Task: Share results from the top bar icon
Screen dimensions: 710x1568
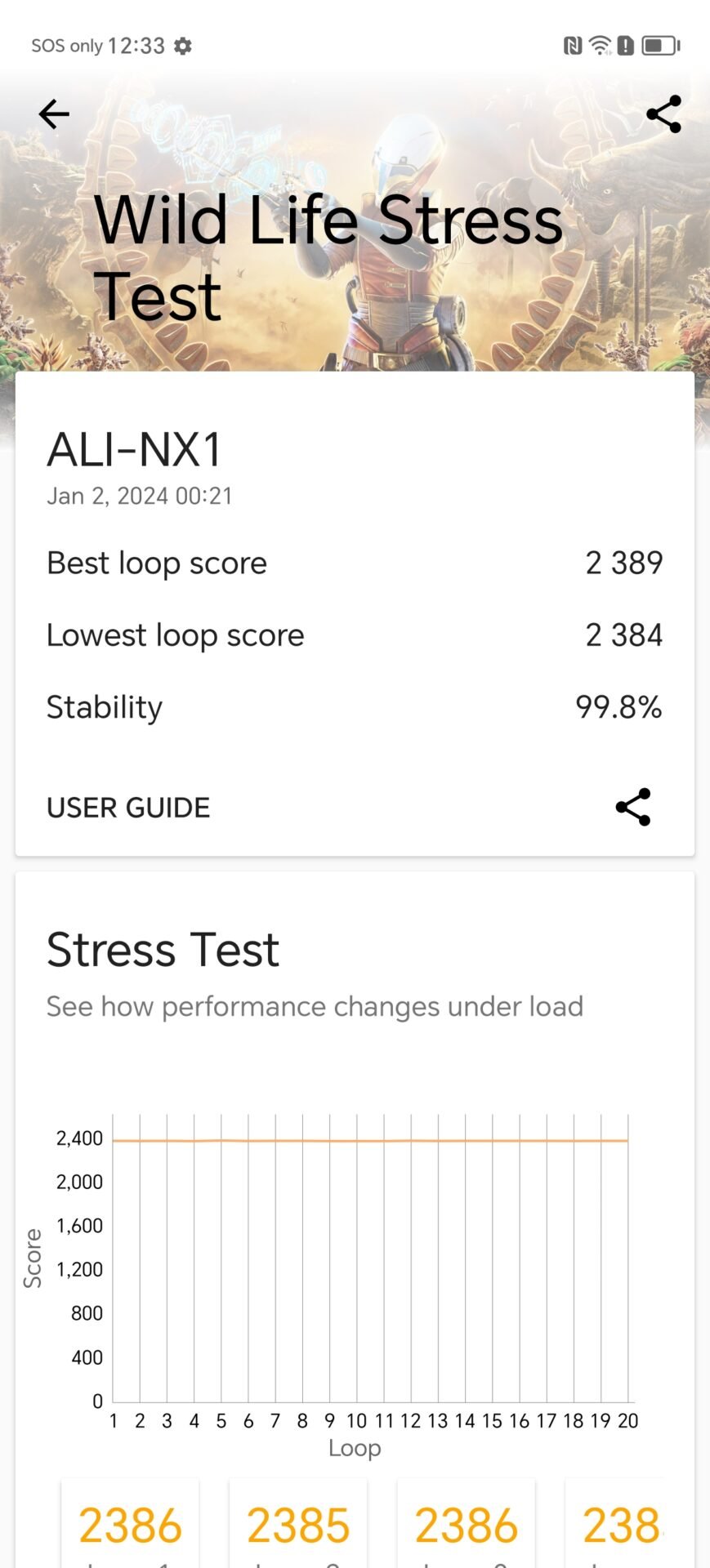Action: coord(663,114)
